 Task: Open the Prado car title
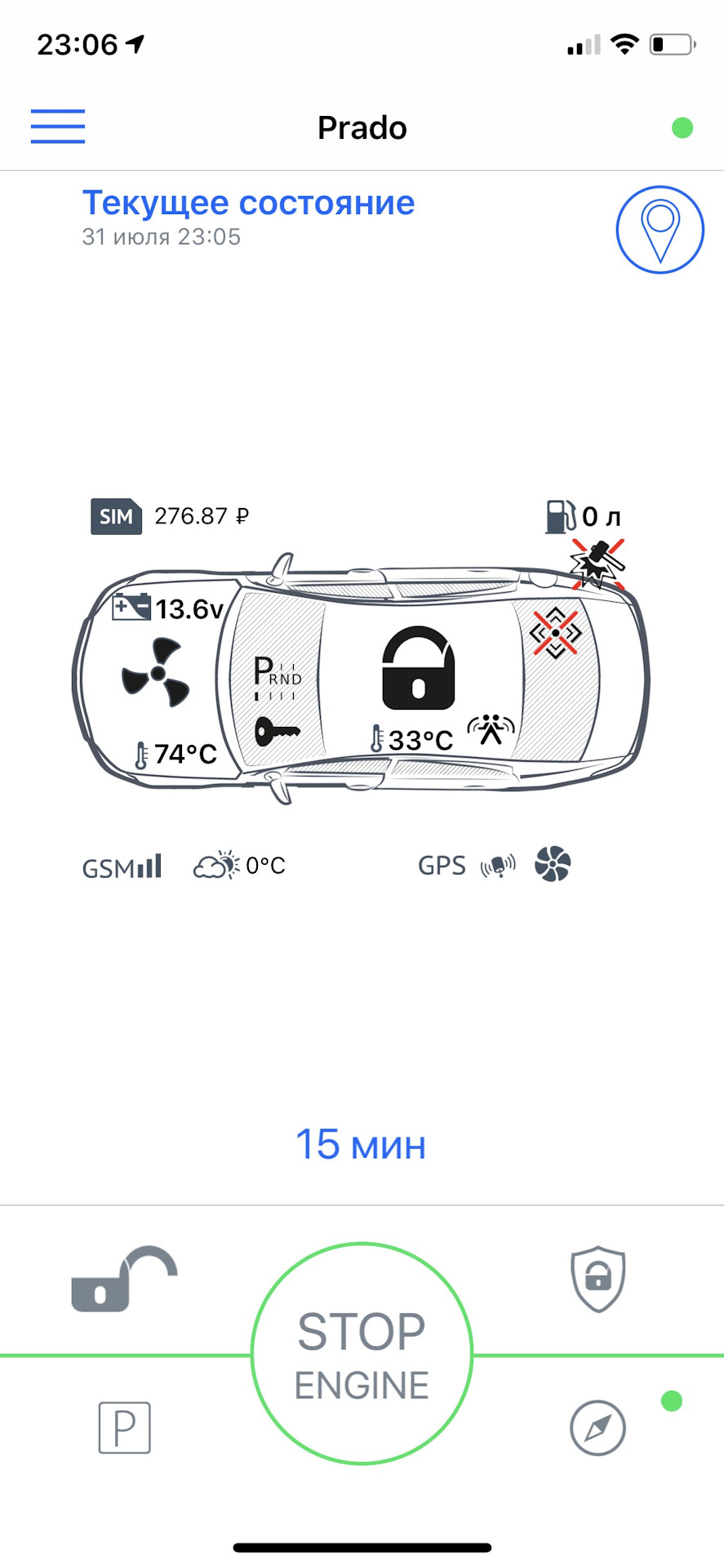pos(362,128)
